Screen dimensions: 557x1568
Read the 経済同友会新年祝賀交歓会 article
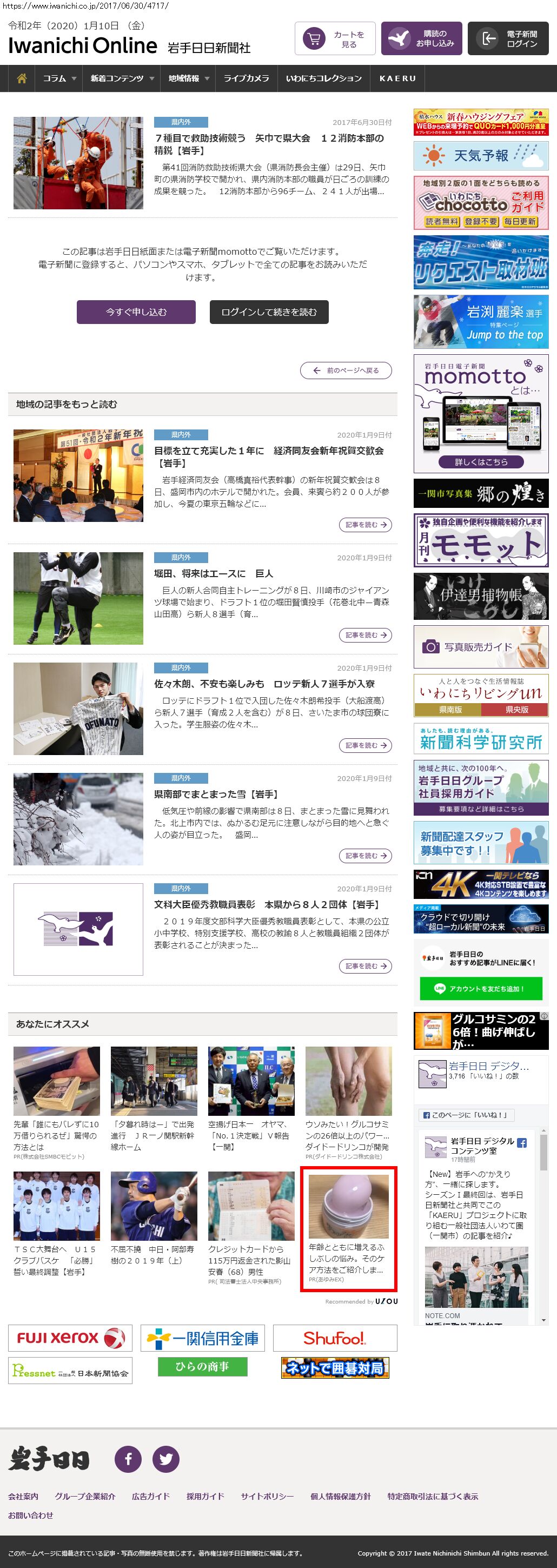tap(268, 456)
